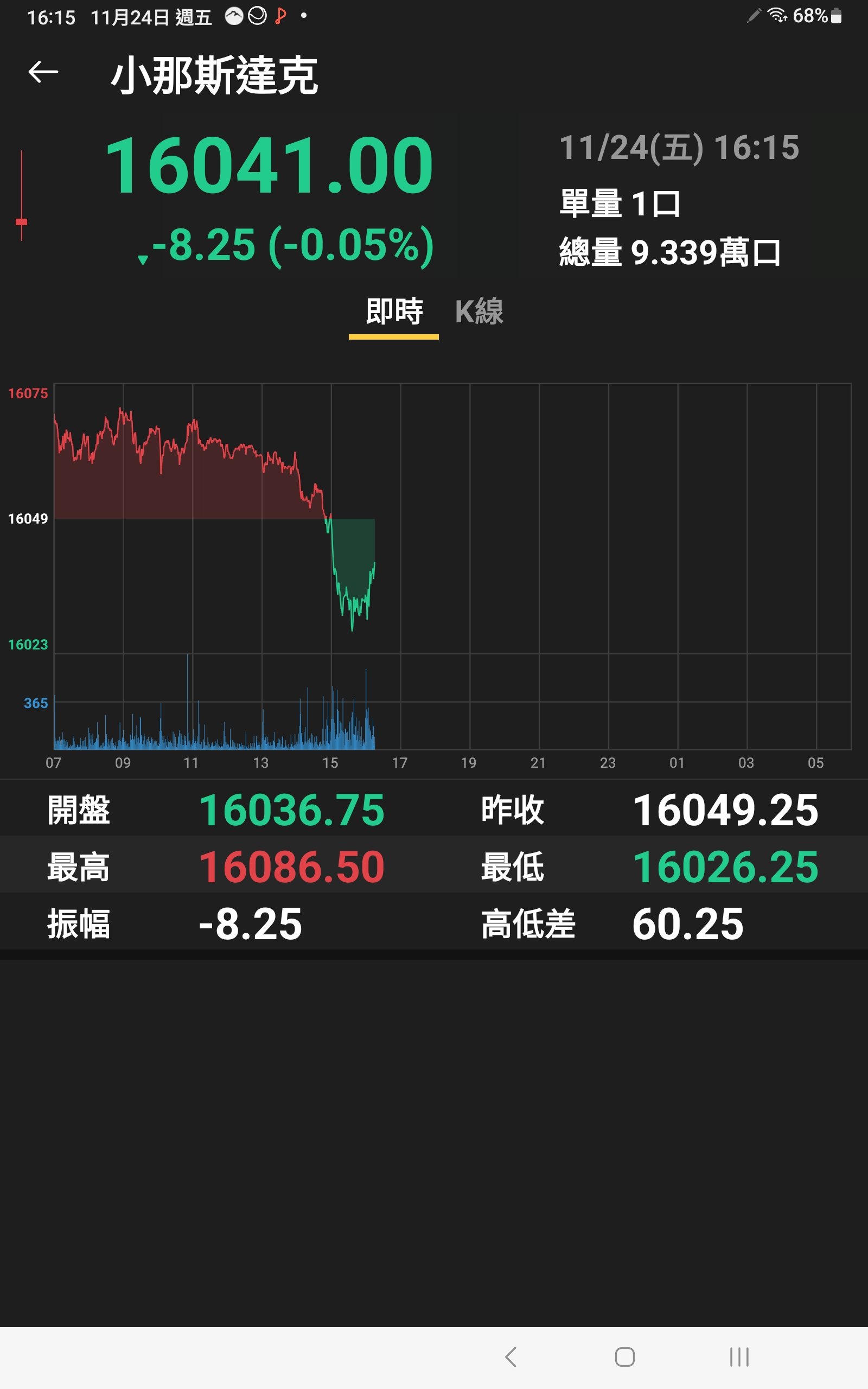Go back using the top arrow
This screenshot has height=1389, width=868.
point(43,72)
